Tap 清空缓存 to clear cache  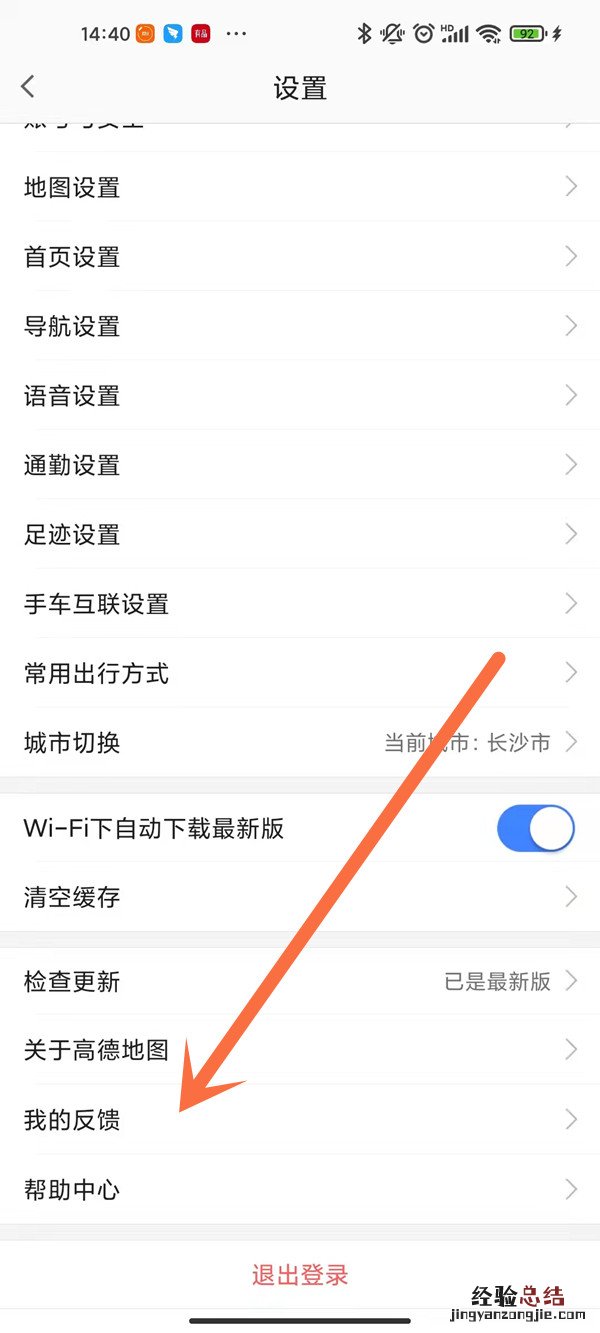(72, 897)
